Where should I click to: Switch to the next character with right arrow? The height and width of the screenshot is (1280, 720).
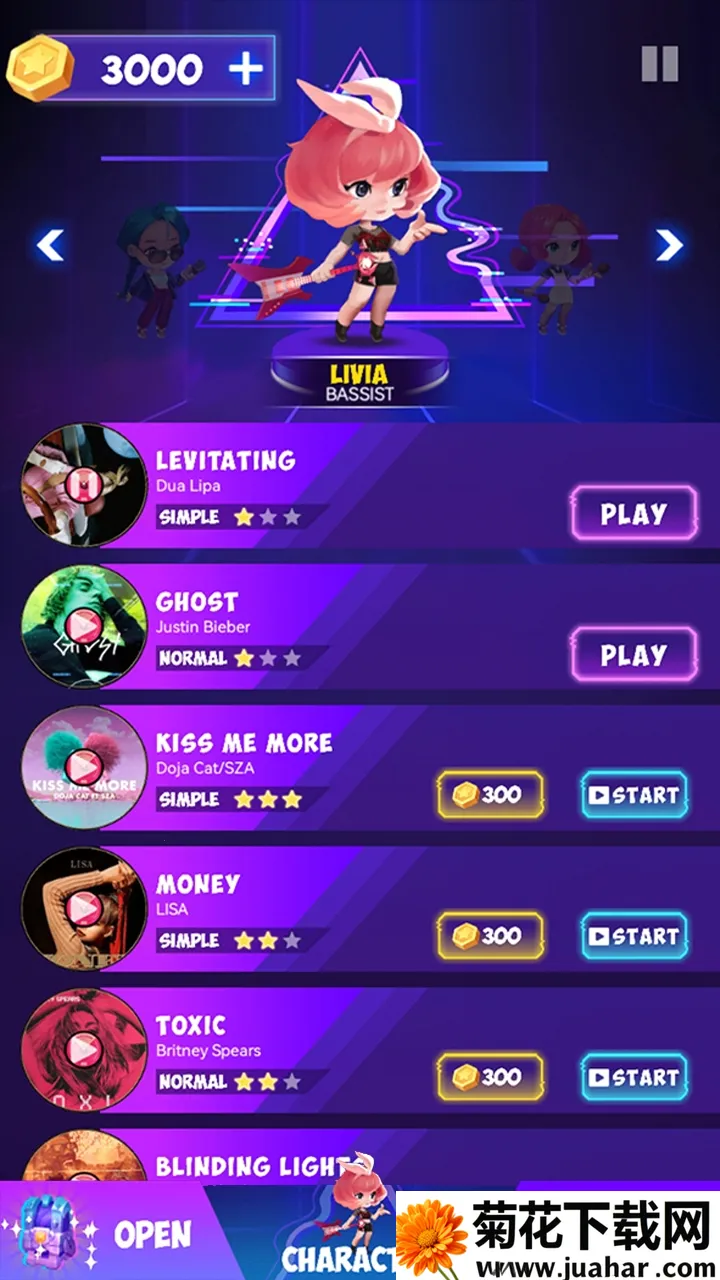point(669,244)
